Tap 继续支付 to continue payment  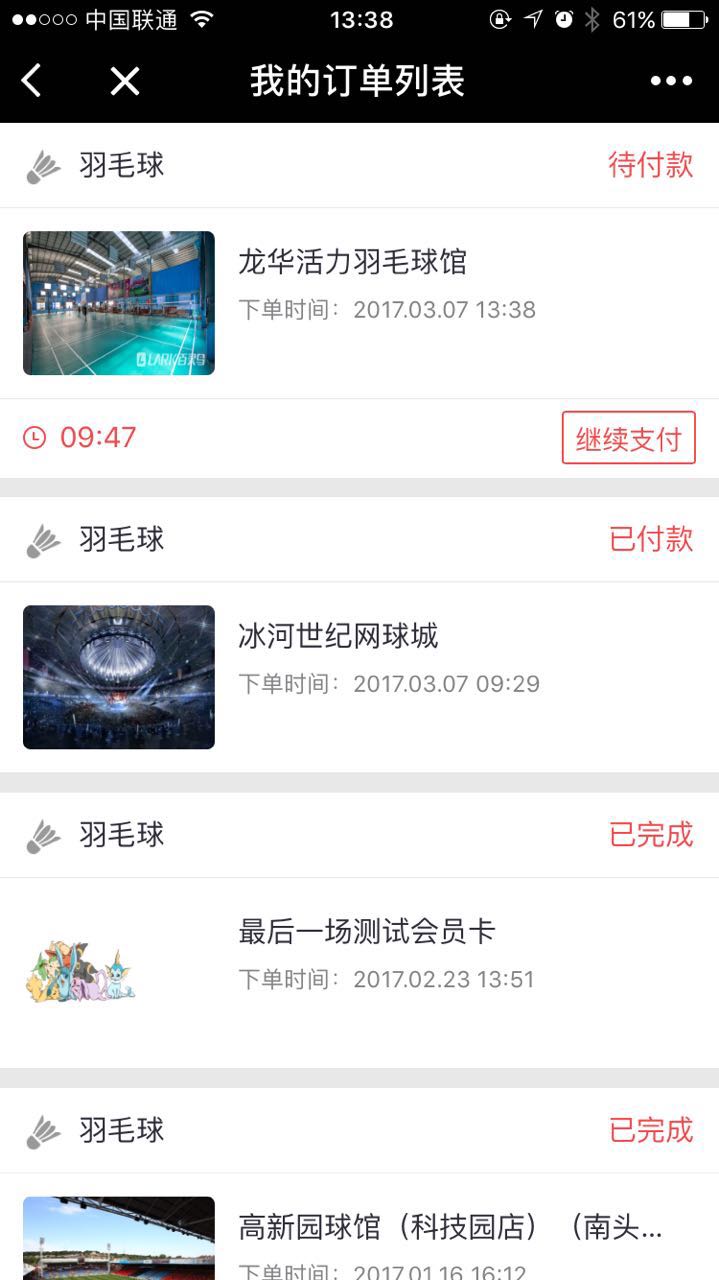[x=628, y=438]
